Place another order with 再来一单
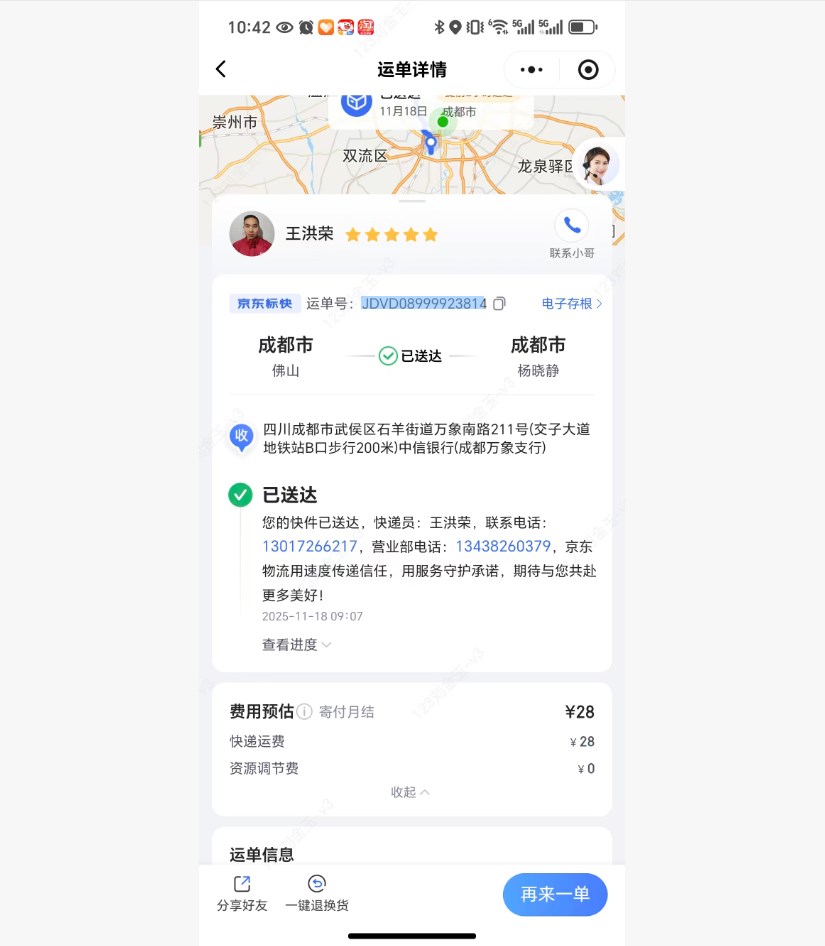The width and height of the screenshot is (825, 946). click(x=555, y=894)
